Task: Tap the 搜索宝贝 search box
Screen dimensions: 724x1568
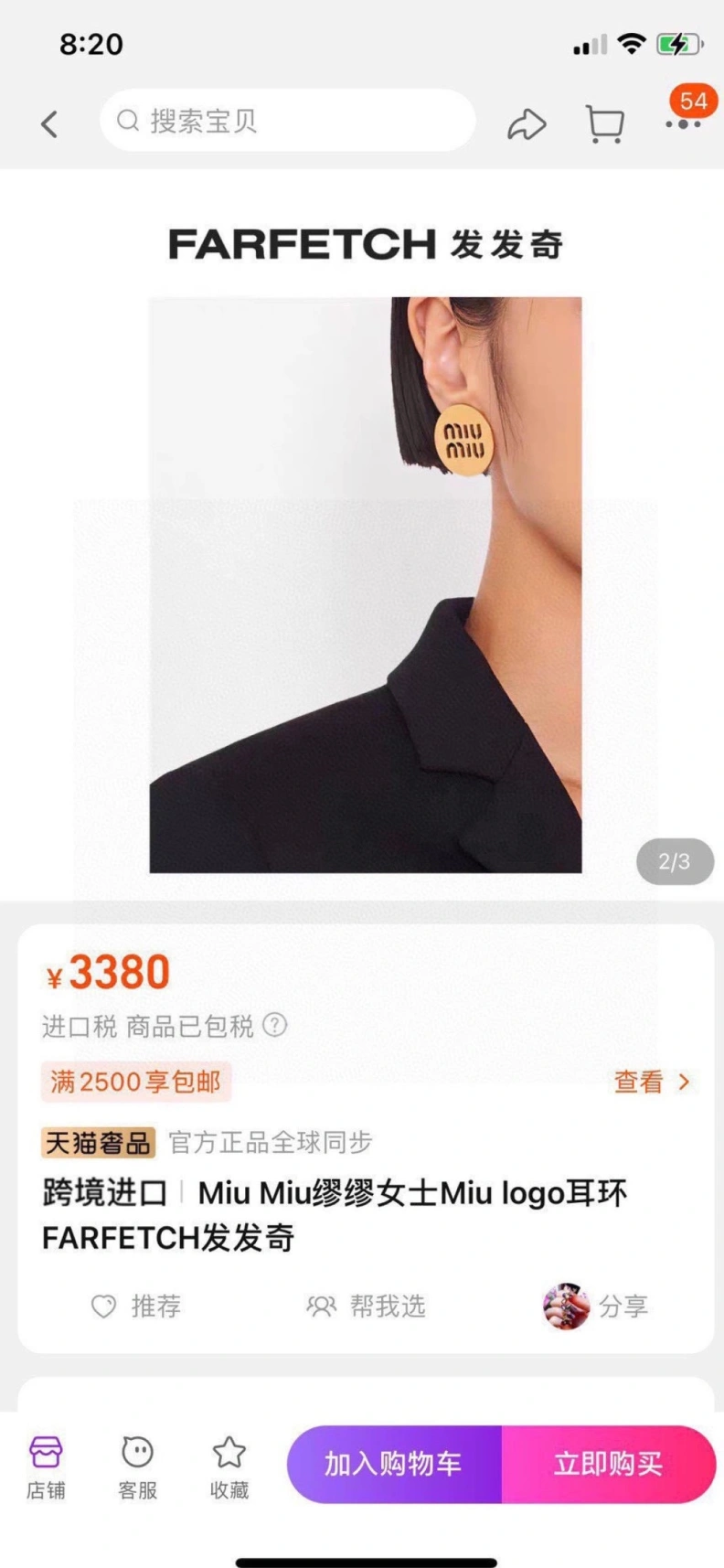Action: tap(287, 121)
